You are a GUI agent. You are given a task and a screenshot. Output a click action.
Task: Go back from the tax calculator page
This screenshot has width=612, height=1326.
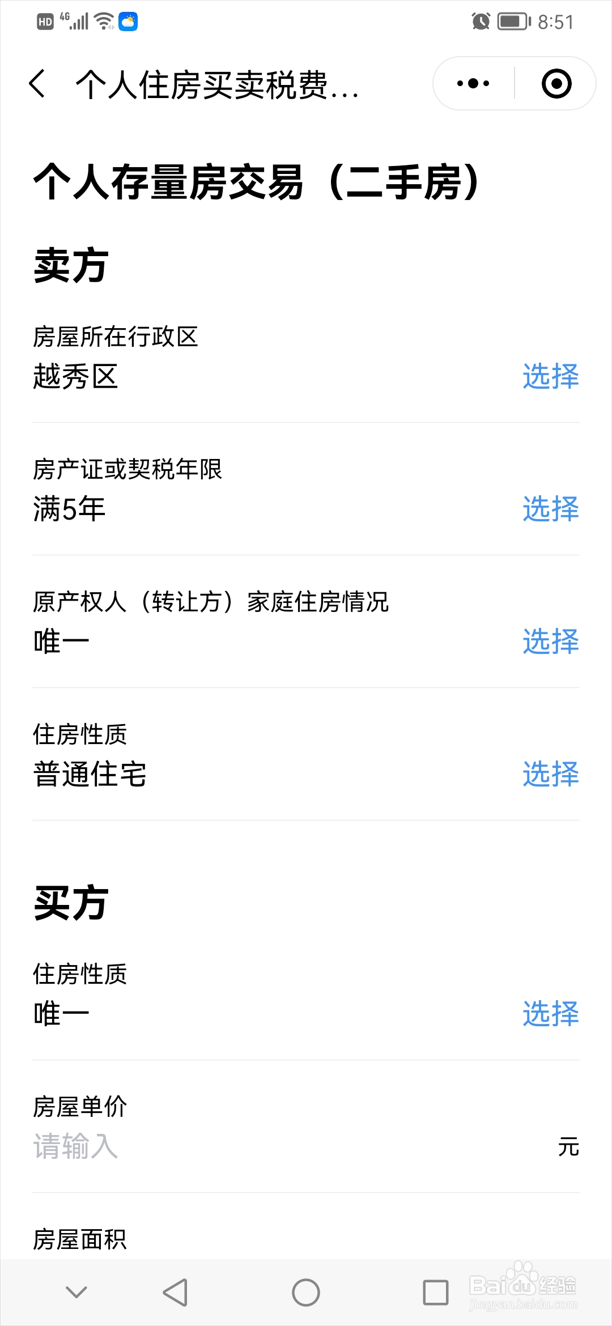coord(38,84)
